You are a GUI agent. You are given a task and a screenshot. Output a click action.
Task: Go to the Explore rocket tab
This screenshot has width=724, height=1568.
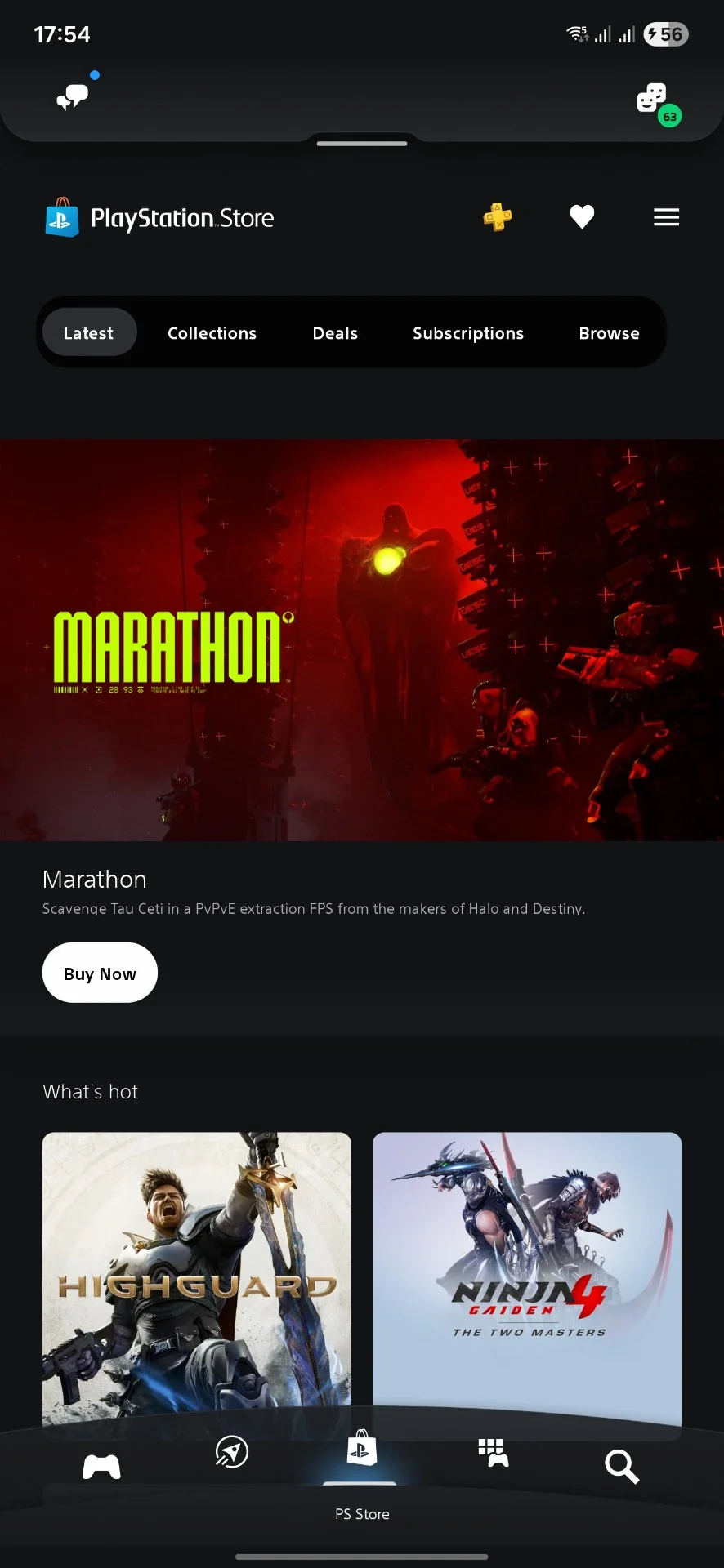pos(232,1451)
